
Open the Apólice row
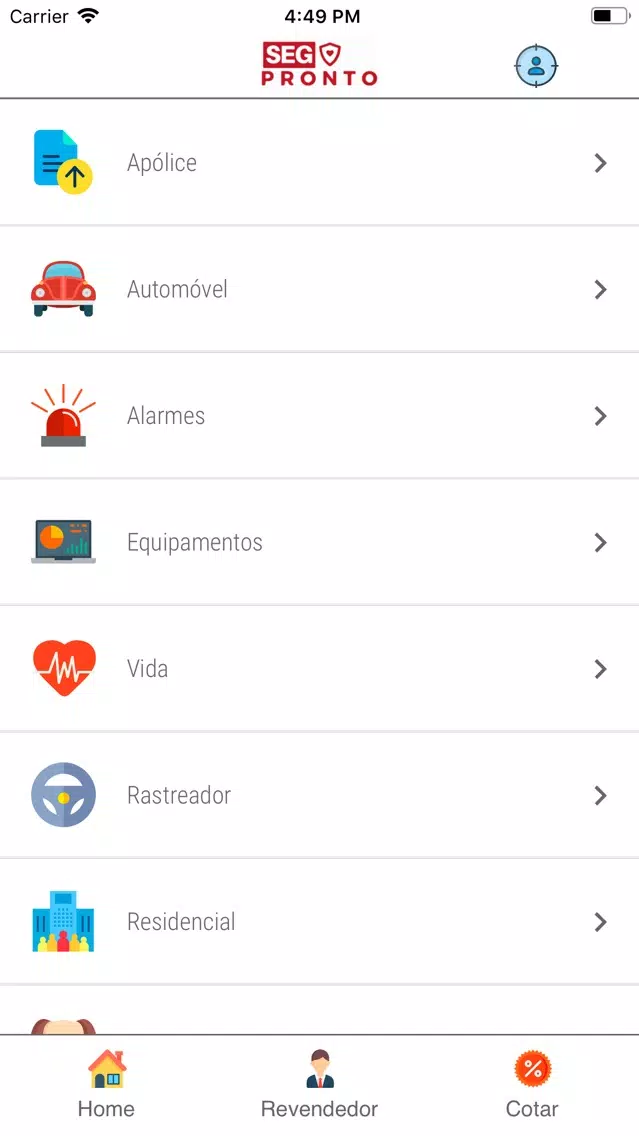click(320, 162)
